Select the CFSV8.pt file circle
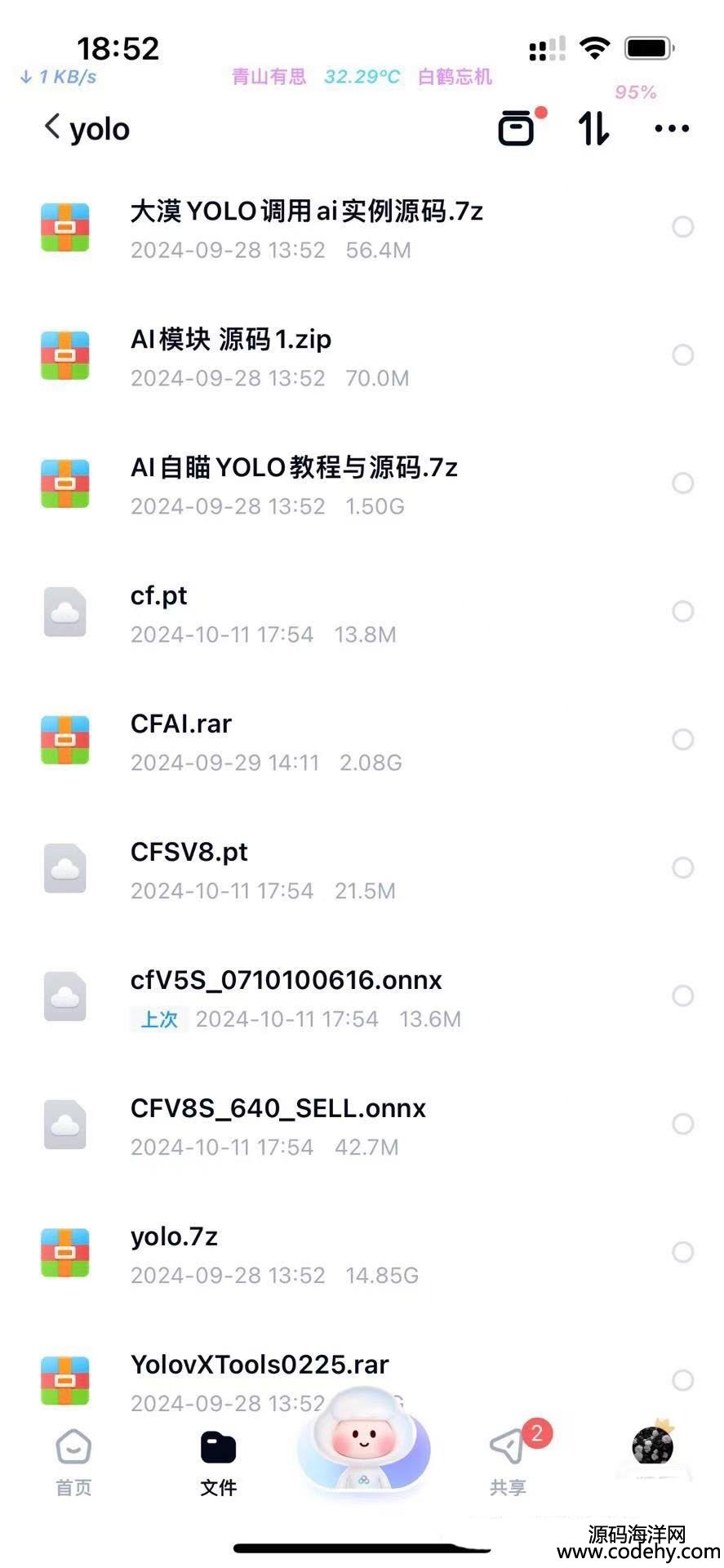 682,868
